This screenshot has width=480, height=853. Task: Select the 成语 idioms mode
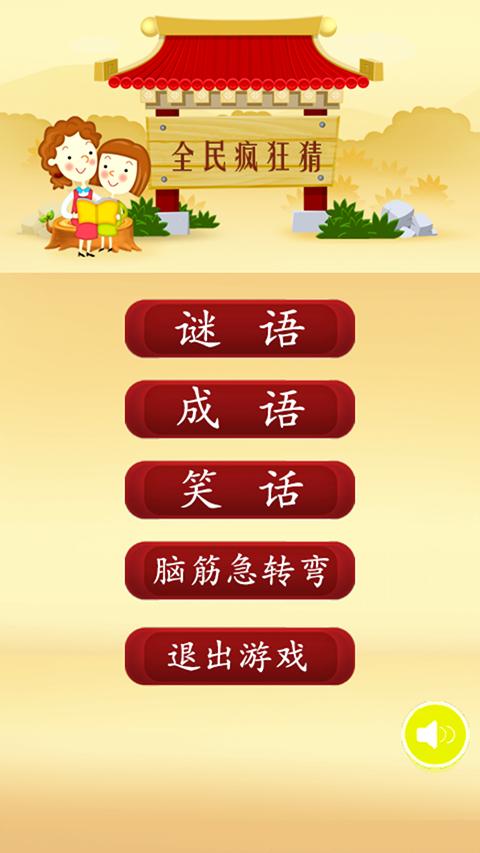240,409
